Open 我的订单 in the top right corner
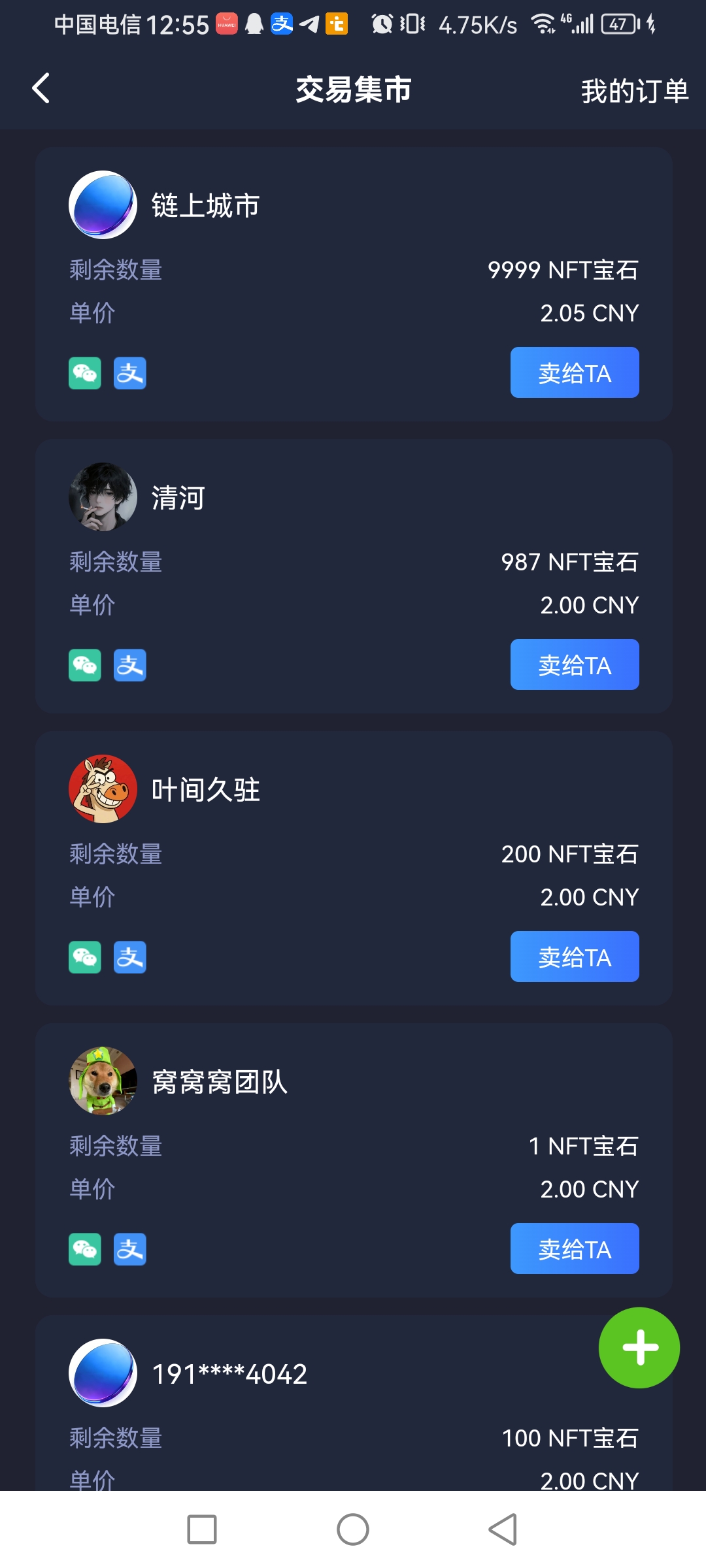This screenshot has height=1568, width=706. [x=635, y=91]
